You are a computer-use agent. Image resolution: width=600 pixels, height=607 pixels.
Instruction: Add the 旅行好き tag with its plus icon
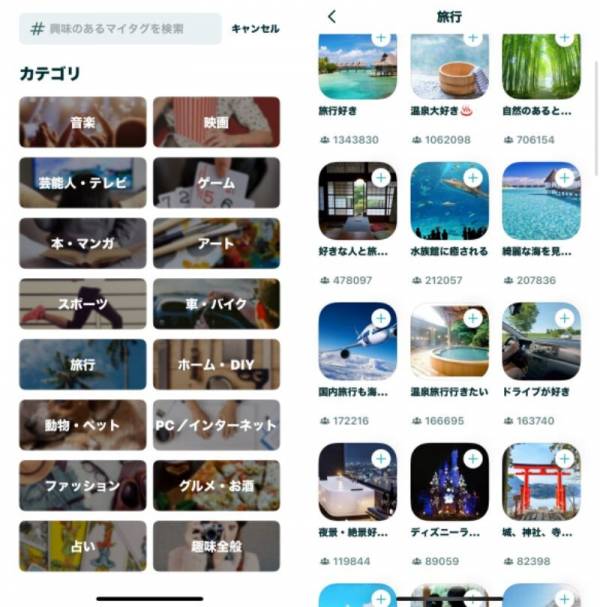click(x=381, y=38)
